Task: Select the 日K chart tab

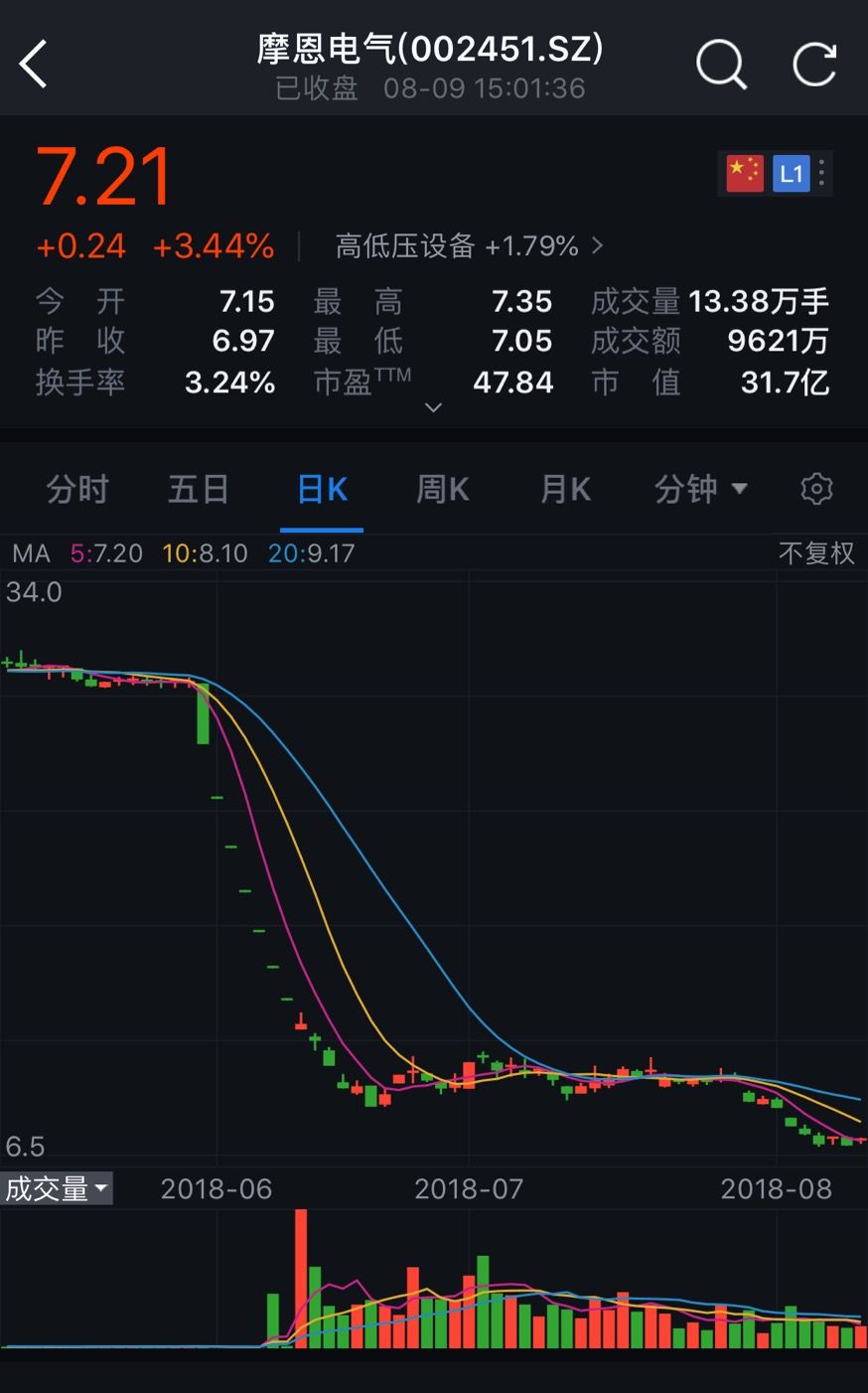Action: (x=322, y=489)
